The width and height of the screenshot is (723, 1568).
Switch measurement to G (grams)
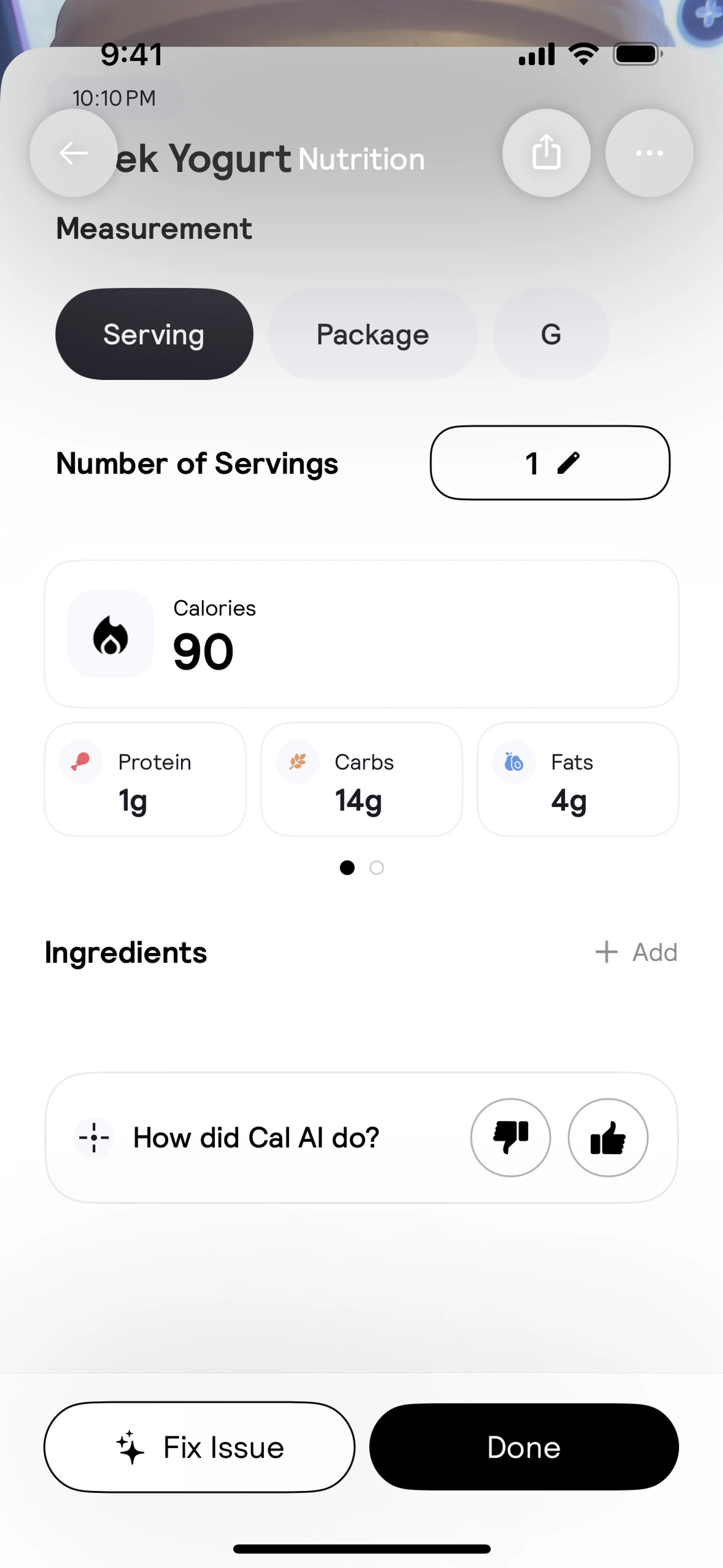pos(551,334)
